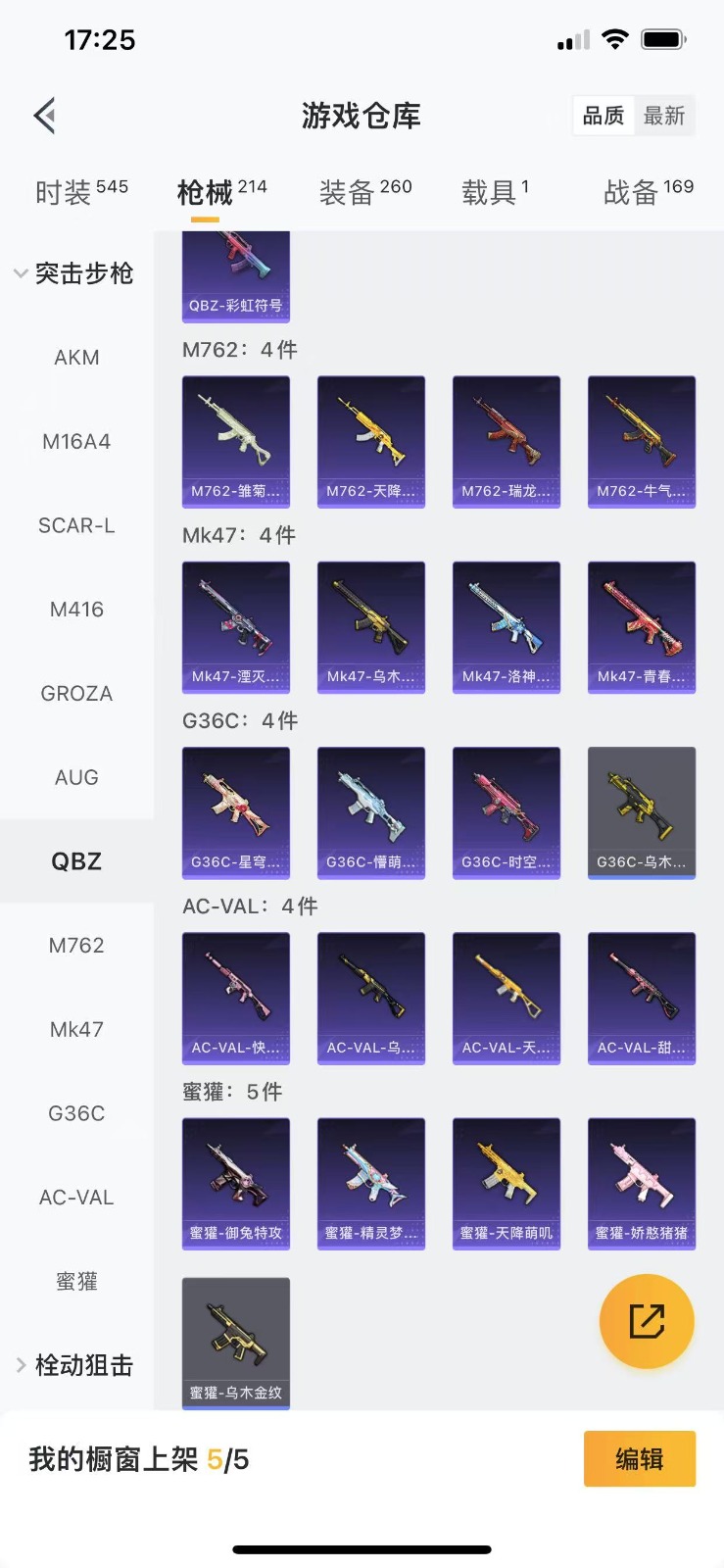Image resolution: width=724 pixels, height=1568 pixels.
Task: Sort by 最新 in the top toggle
Action: tap(663, 116)
